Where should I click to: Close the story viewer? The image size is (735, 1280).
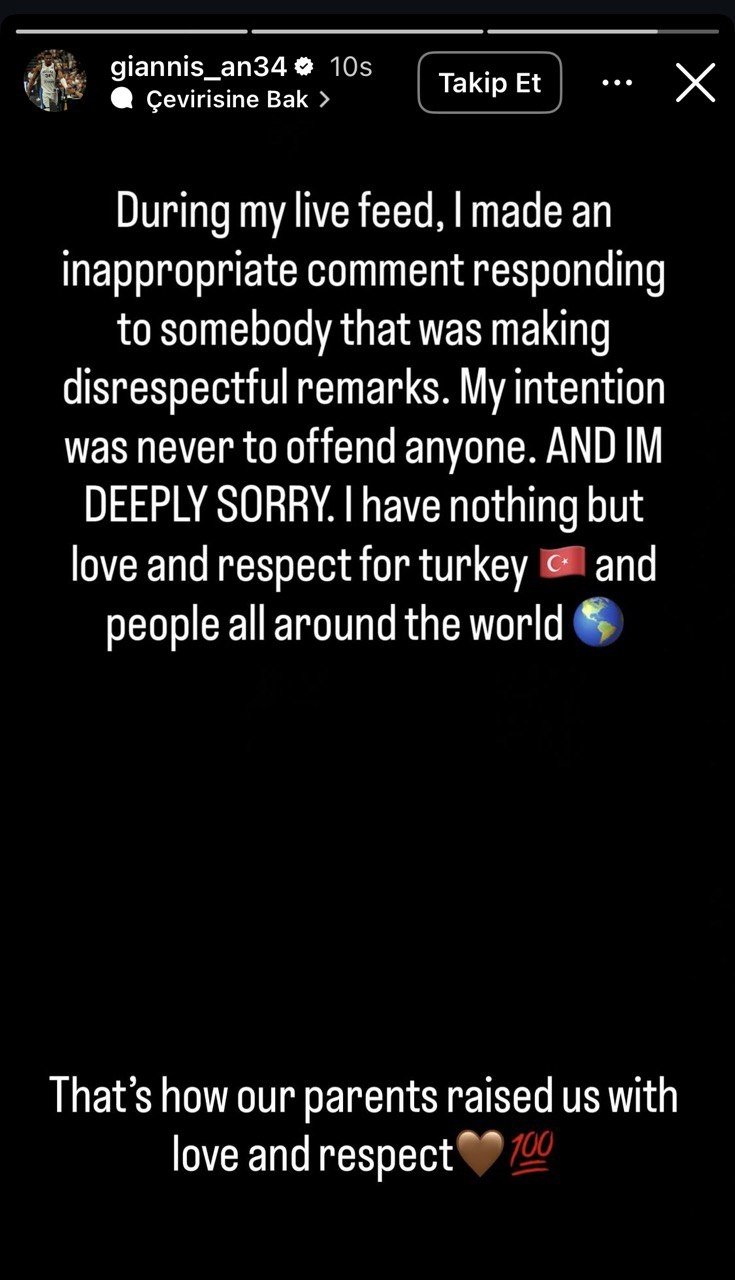click(x=695, y=83)
